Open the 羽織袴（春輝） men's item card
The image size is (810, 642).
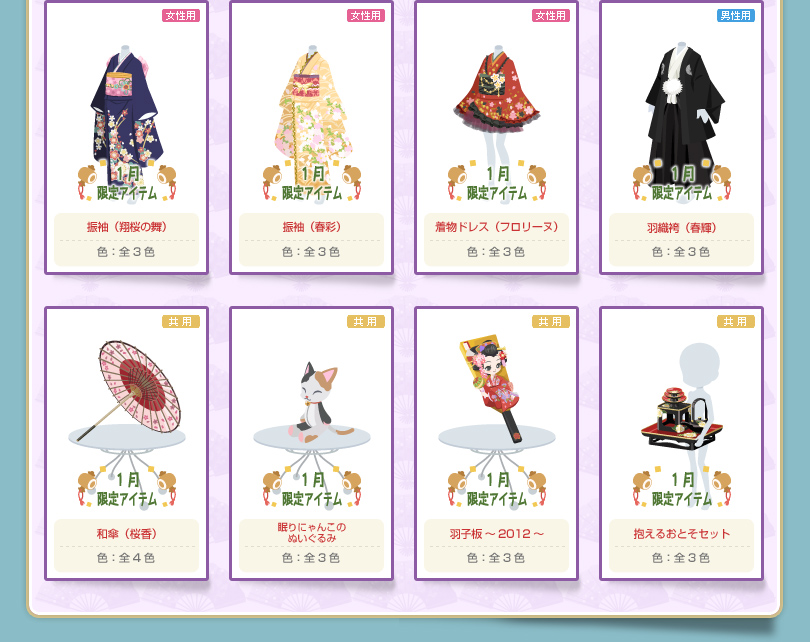point(681,137)
